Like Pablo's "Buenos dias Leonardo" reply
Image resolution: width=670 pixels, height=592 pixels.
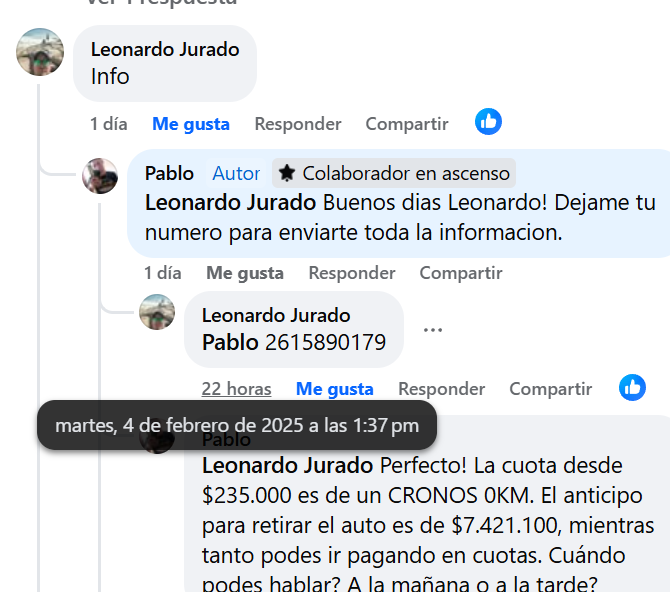245,273
